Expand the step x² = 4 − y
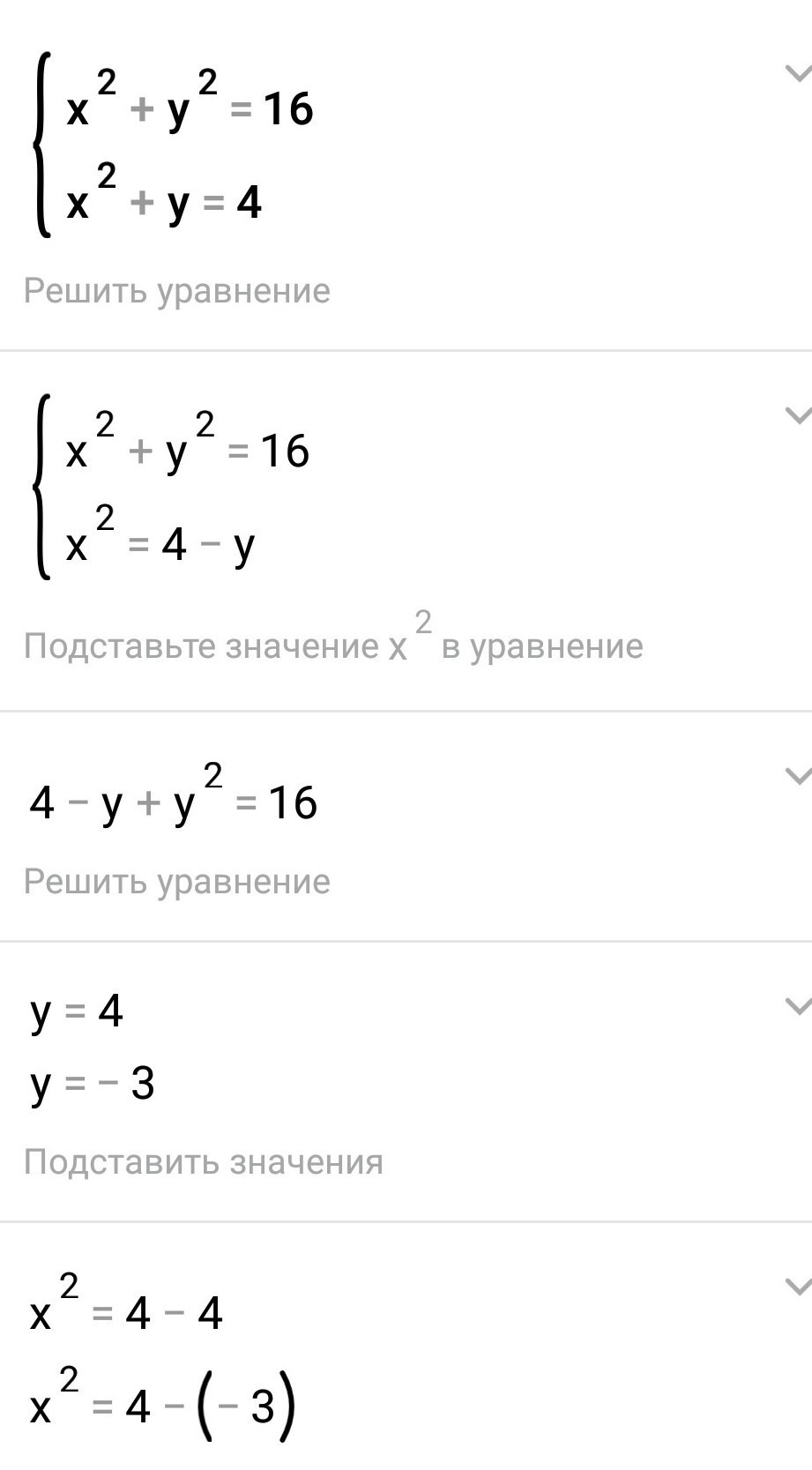812x1470 pixels. [x=797, y=414]
